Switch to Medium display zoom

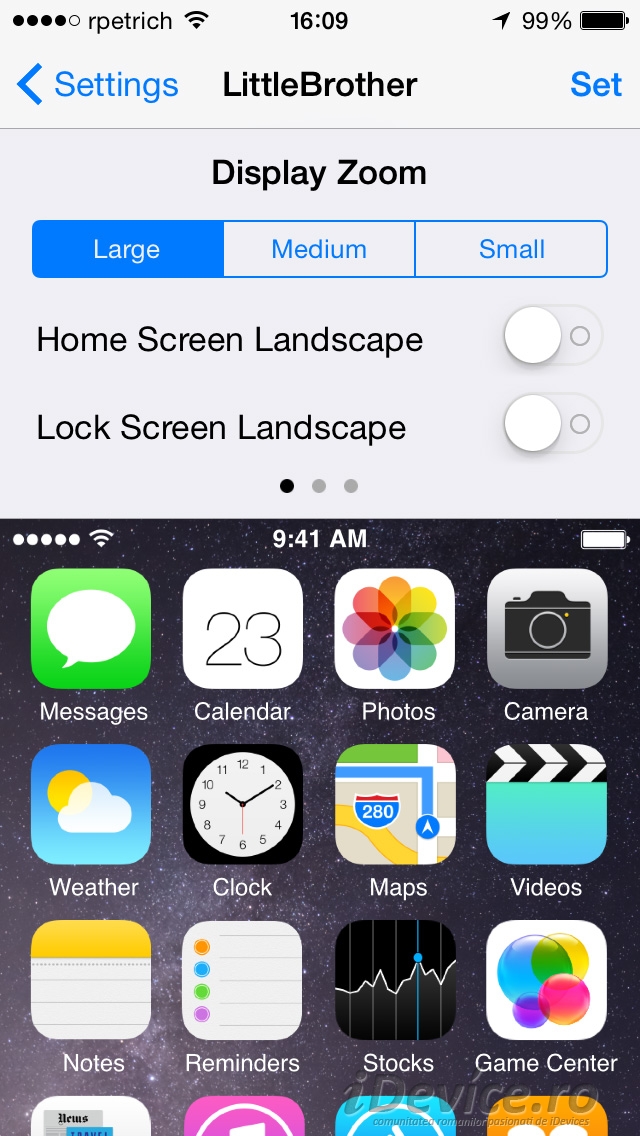tap(319, 249)
